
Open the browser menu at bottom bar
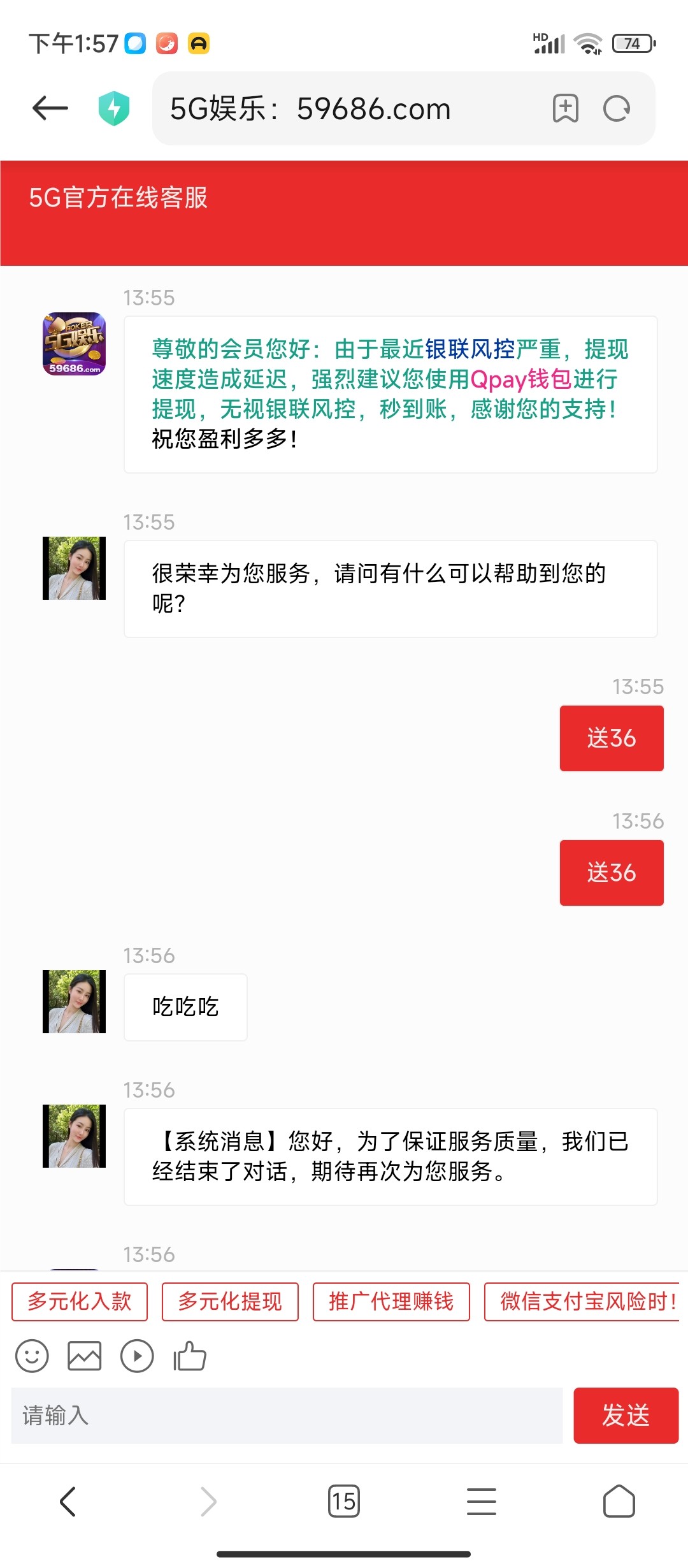(x=482, y=1502)
